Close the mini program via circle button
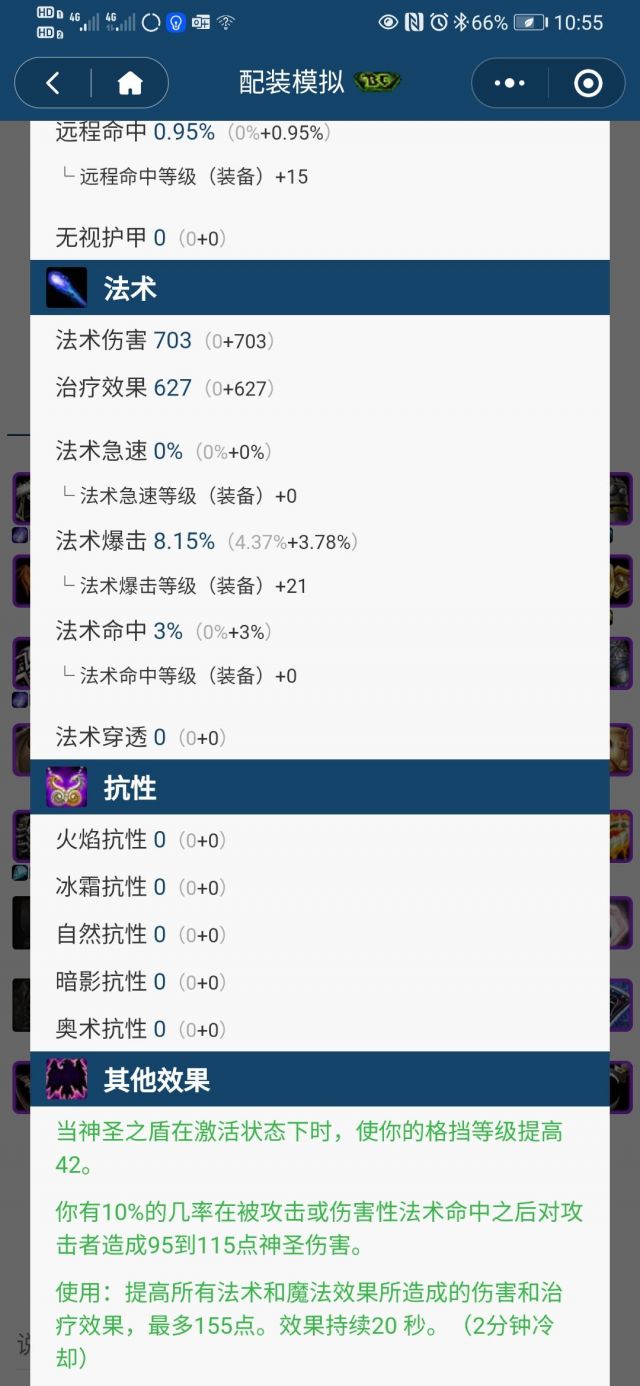Screen dimensions: 640x1386 coord(588,84)
